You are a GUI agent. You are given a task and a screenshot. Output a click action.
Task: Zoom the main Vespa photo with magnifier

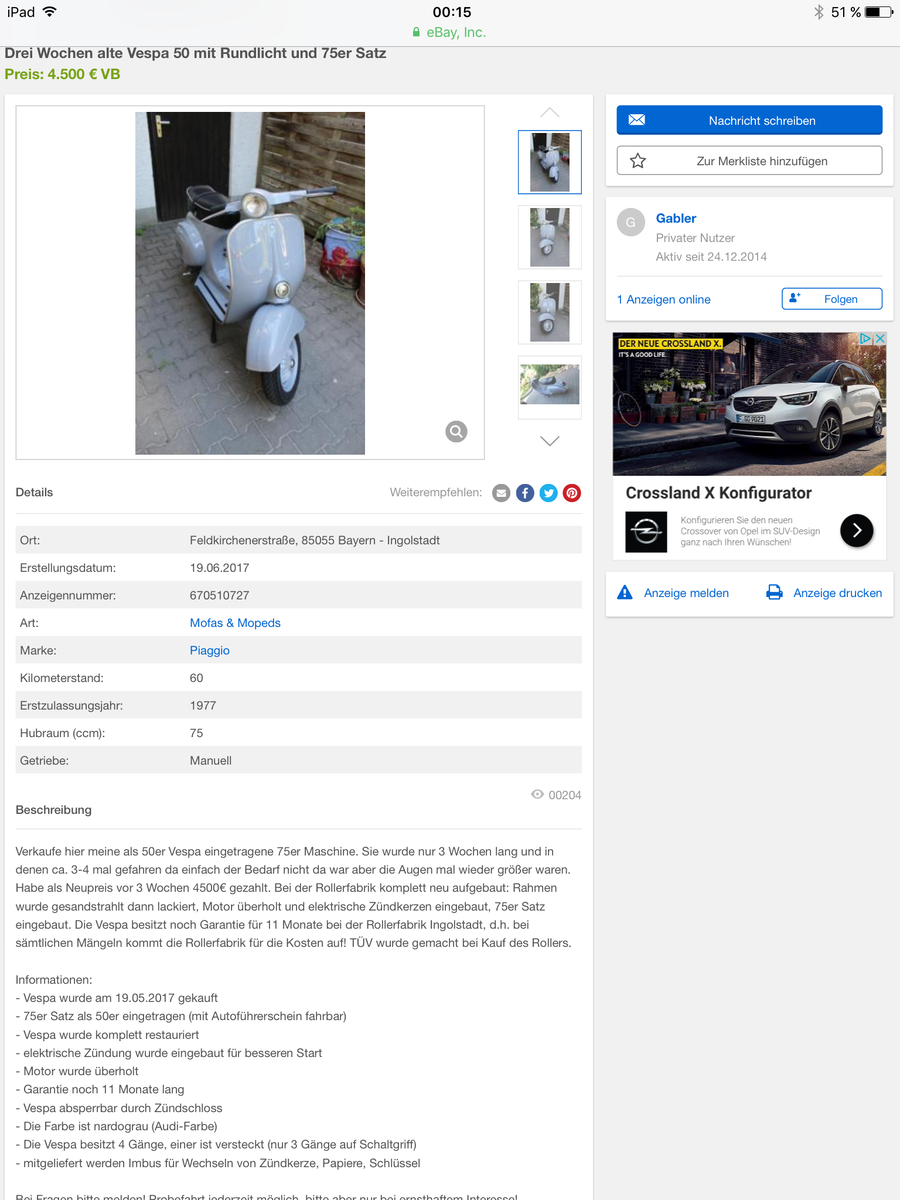pyautogui.click(x=456, y=431)
